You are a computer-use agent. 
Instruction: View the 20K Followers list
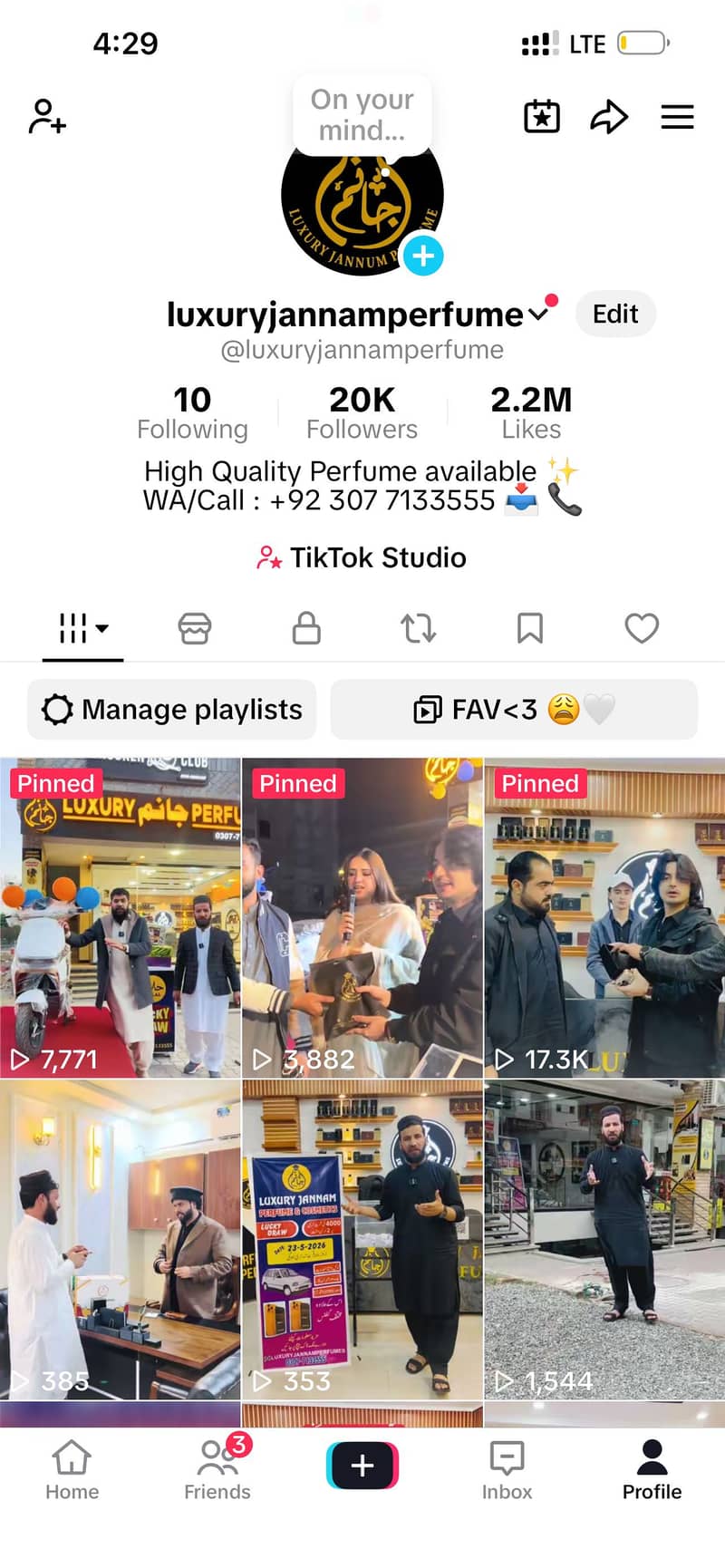[362, 412]
